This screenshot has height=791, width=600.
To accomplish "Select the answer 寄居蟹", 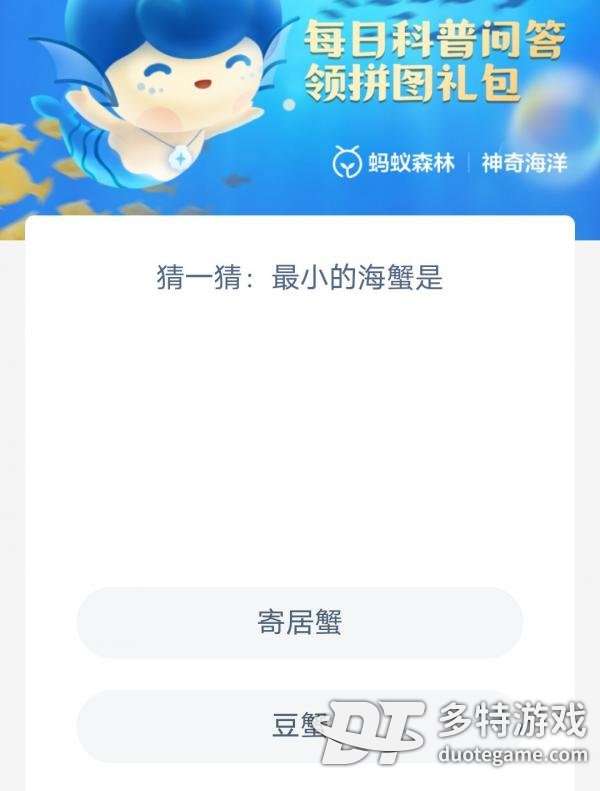I will (299, 623).
